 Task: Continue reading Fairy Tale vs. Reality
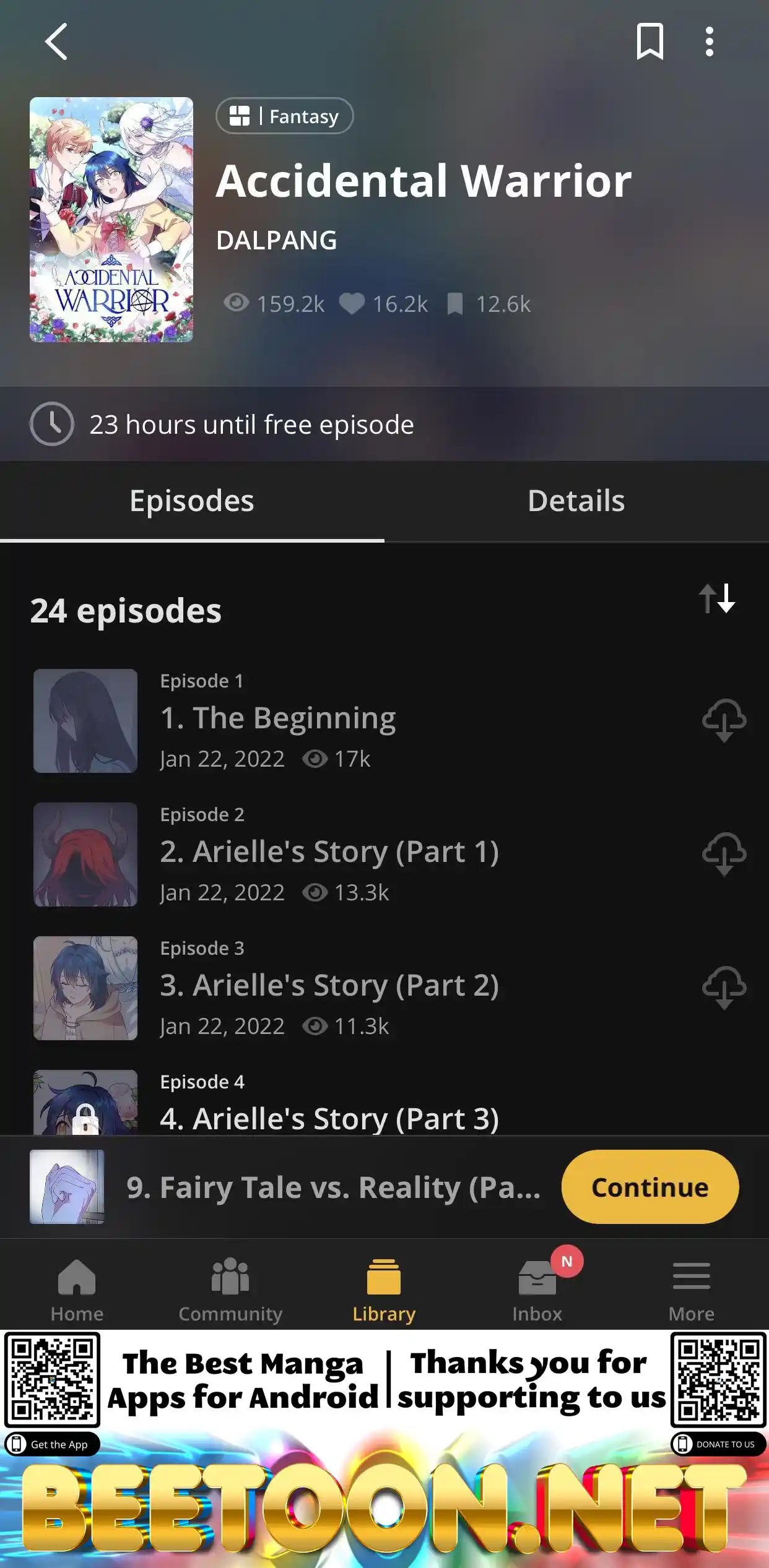click(650, 1187)
